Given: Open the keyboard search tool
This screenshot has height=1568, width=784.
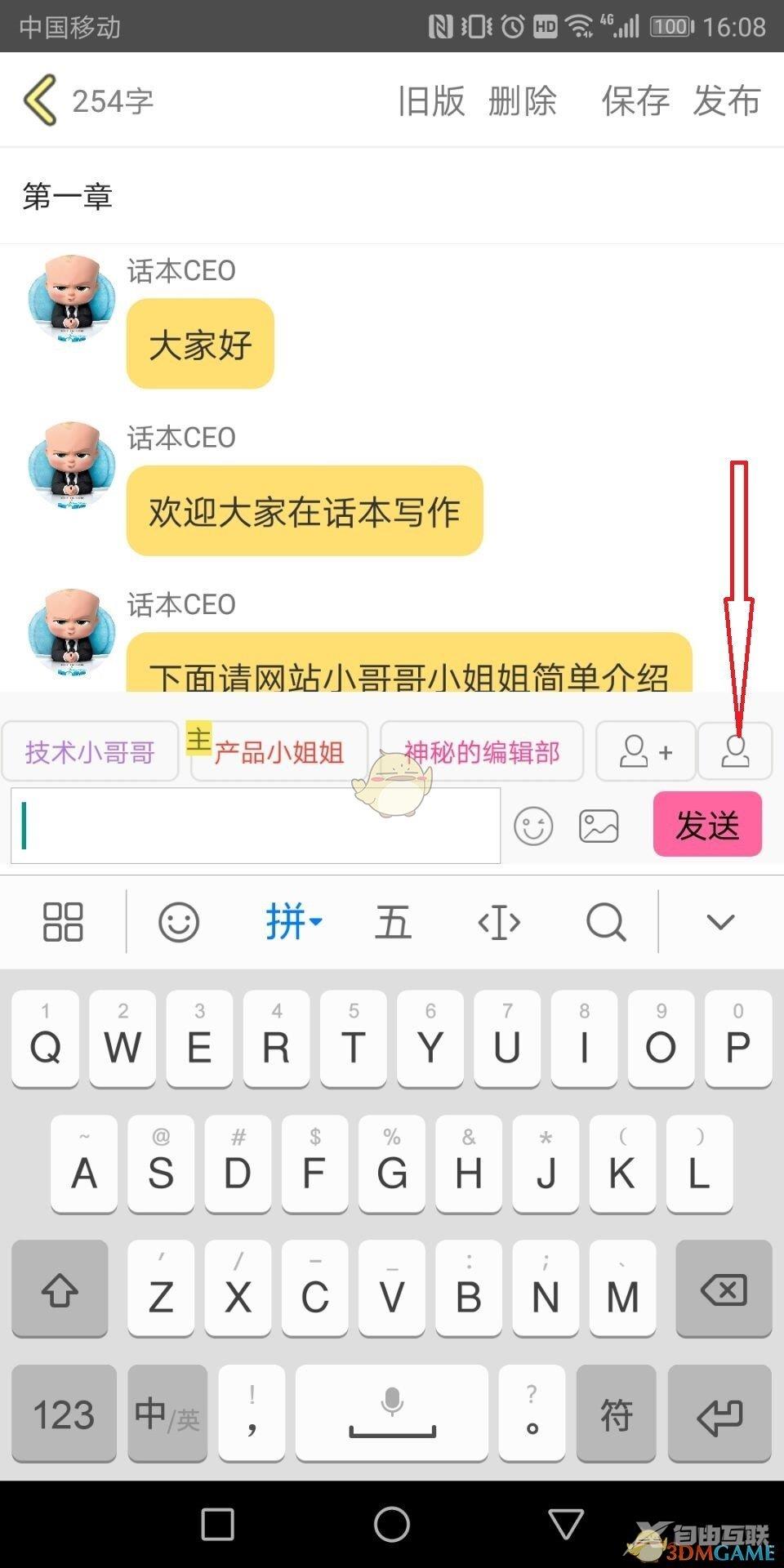Looking at the screenshot, I should pyautogui.click(x=606, y=923).
